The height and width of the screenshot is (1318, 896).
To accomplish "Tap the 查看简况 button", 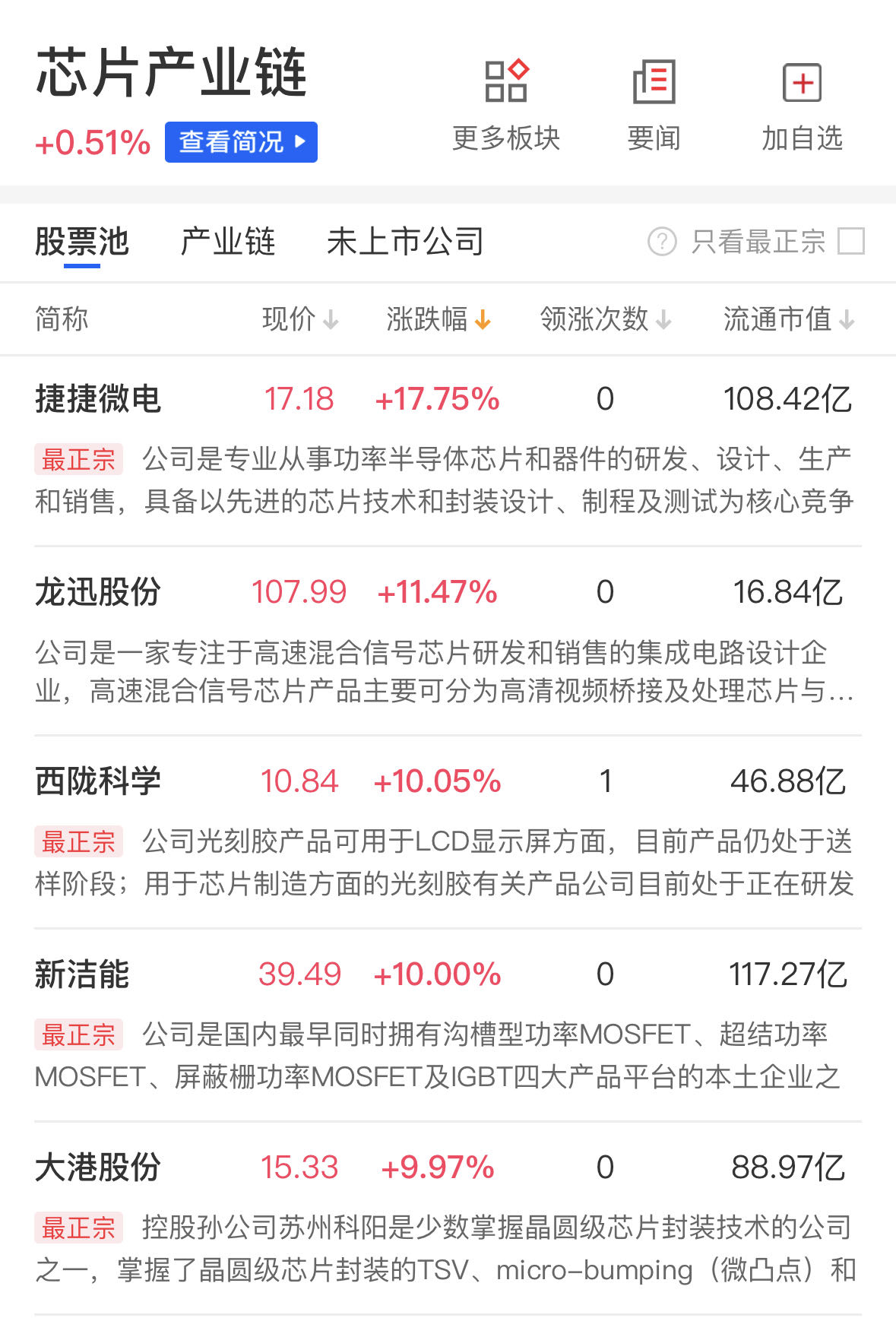I will click(x=241, y=142).
